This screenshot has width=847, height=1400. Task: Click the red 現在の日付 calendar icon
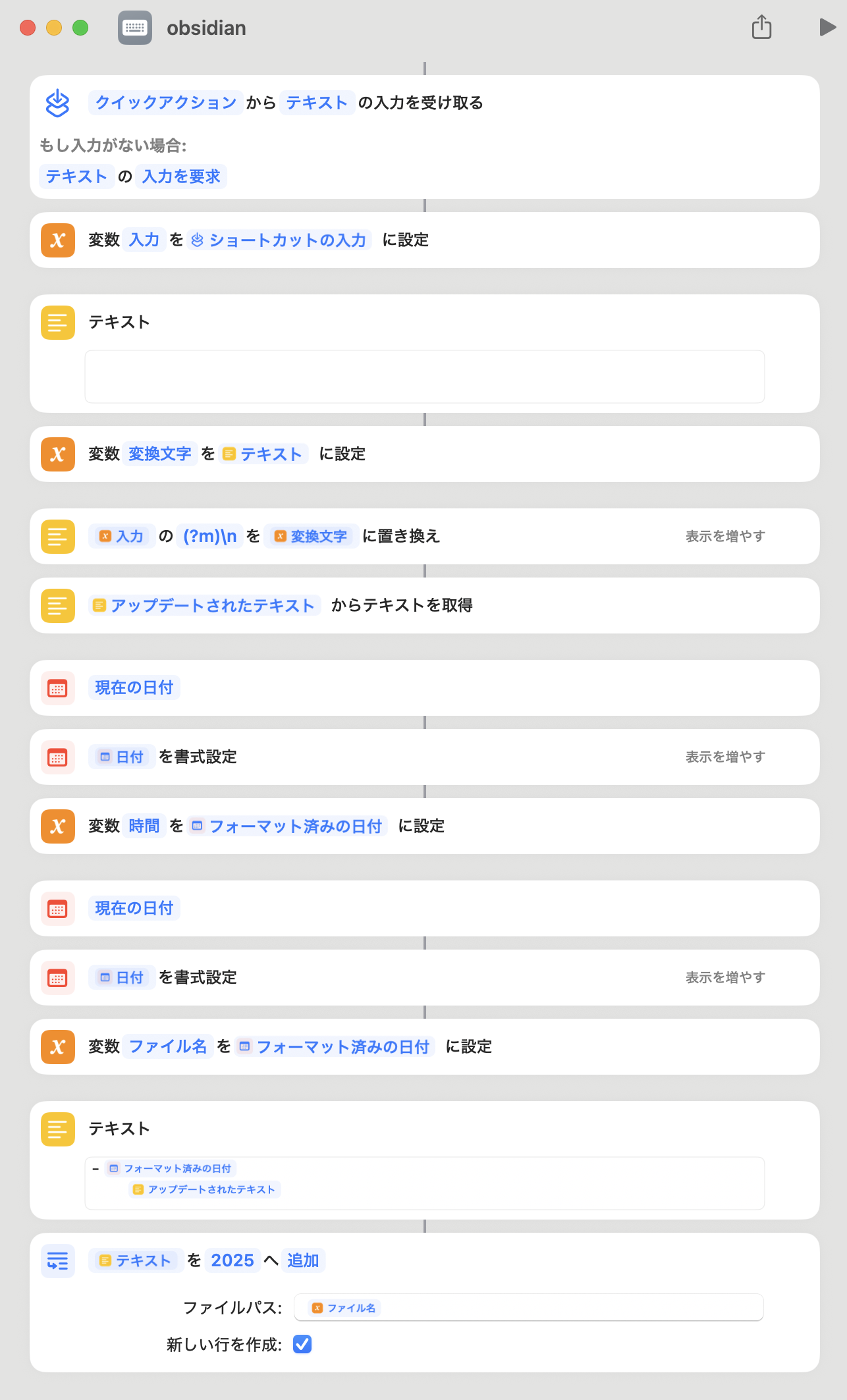click(x=57, y=687)
